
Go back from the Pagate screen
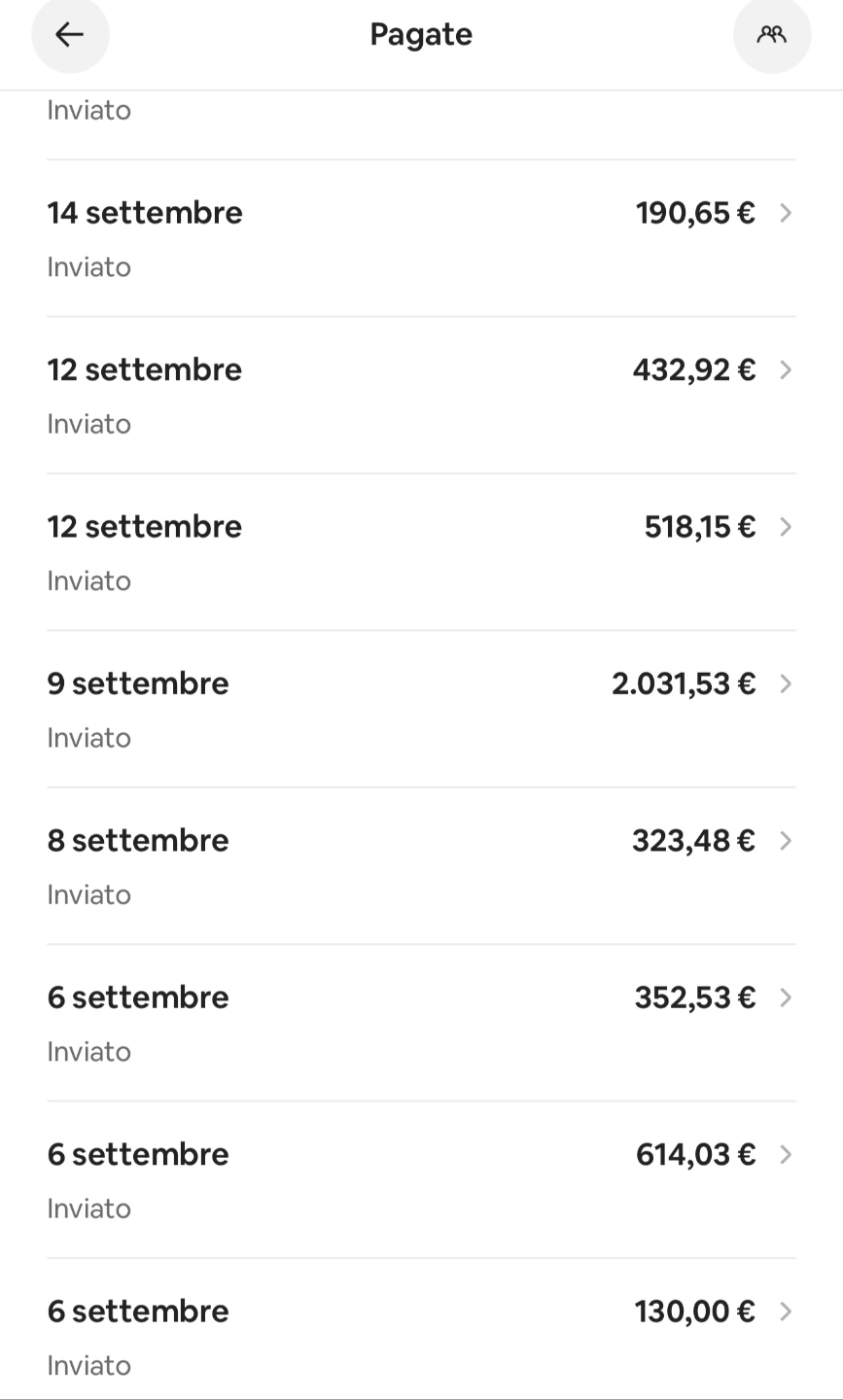[x=70, y=35]
